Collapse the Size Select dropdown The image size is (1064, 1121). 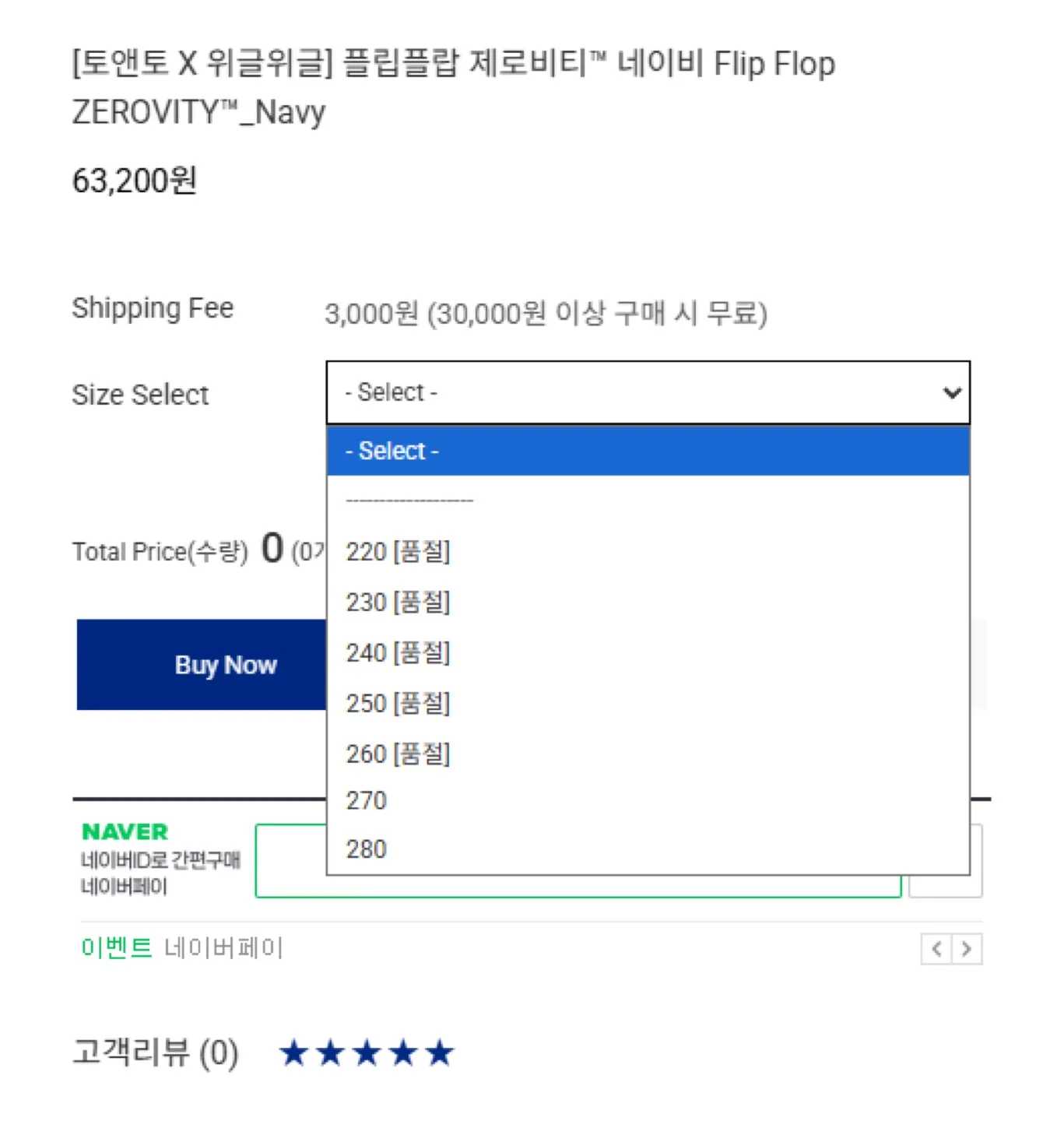(x=648, y=392)
